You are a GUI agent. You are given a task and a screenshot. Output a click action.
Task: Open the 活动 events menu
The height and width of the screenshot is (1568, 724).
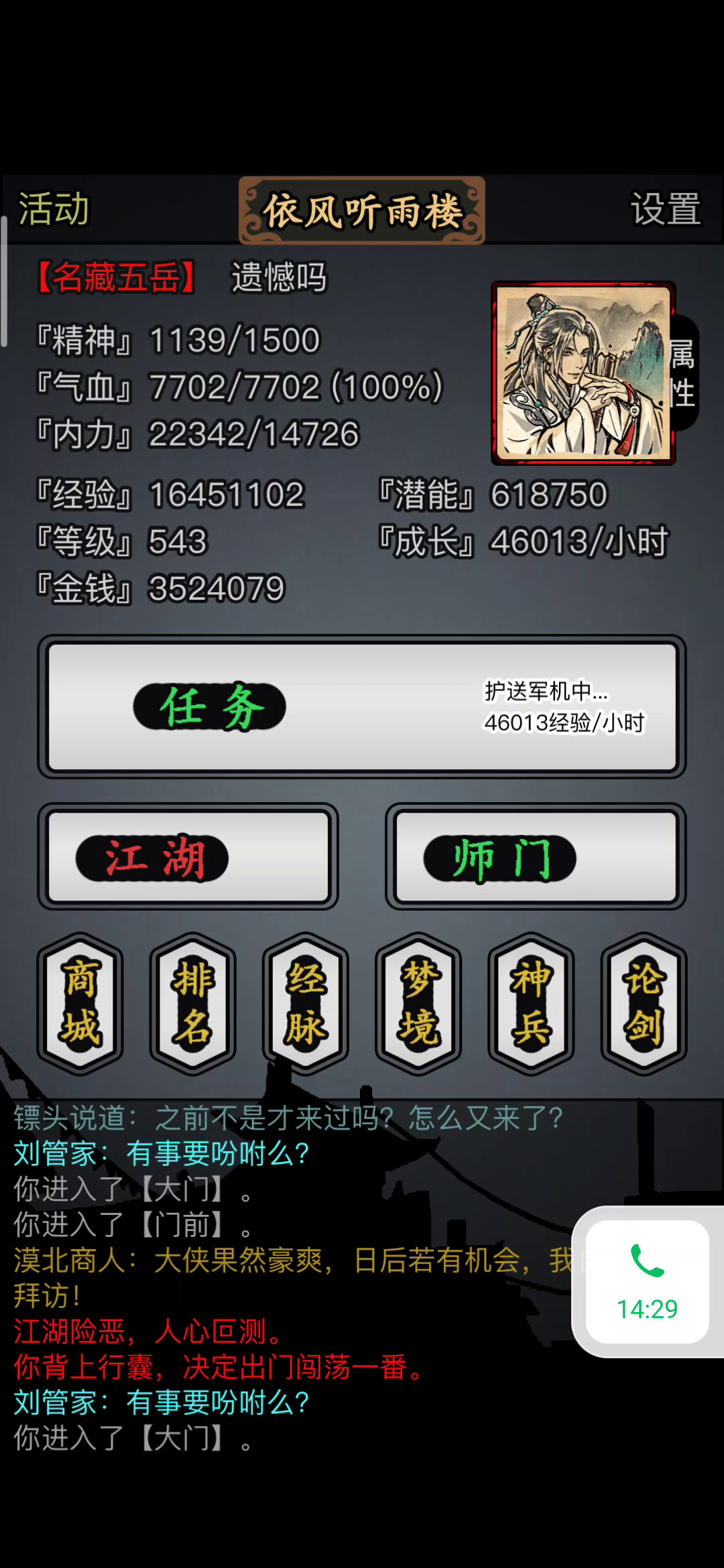(54, 209)
